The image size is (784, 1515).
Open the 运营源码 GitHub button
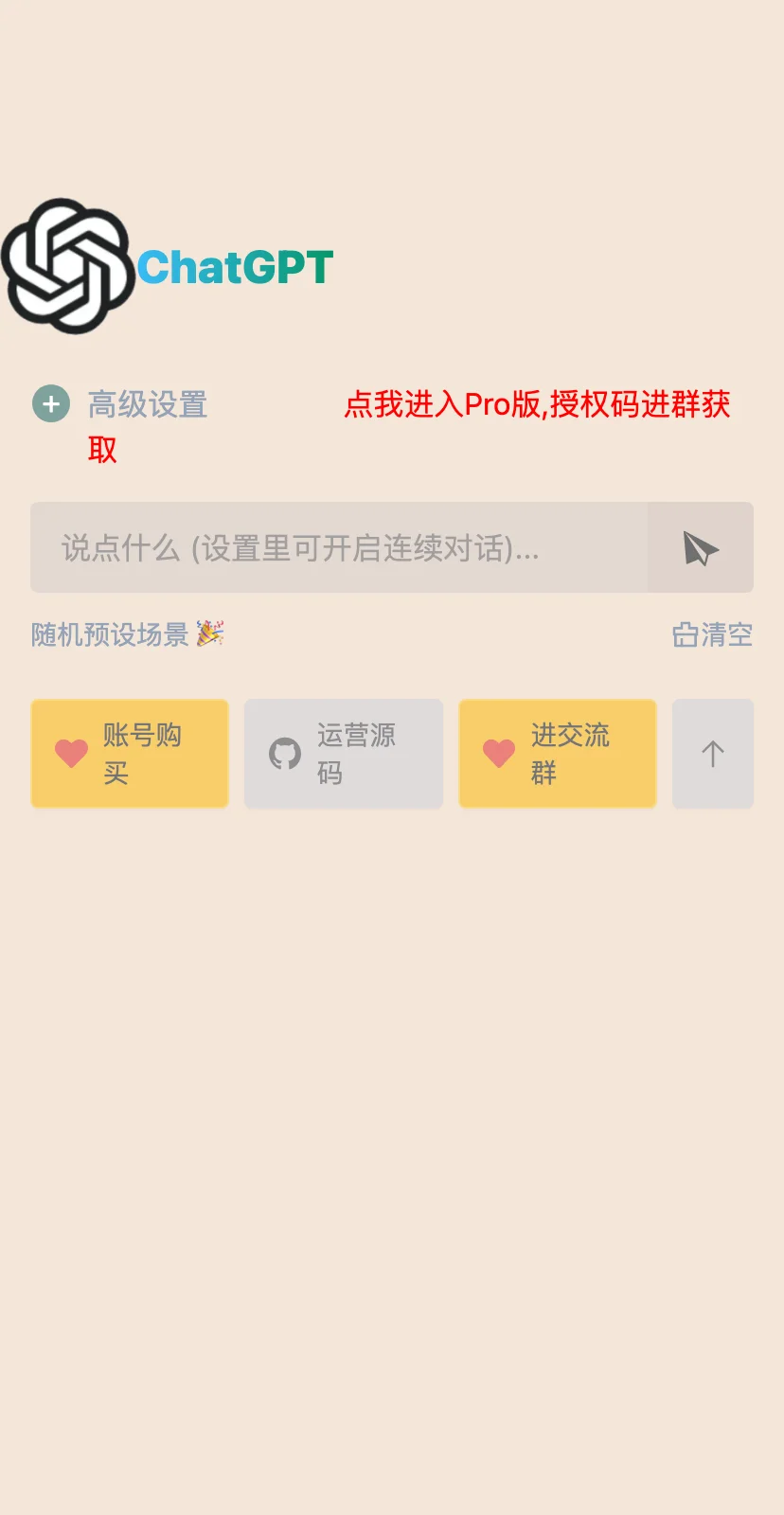pos(344,754)
